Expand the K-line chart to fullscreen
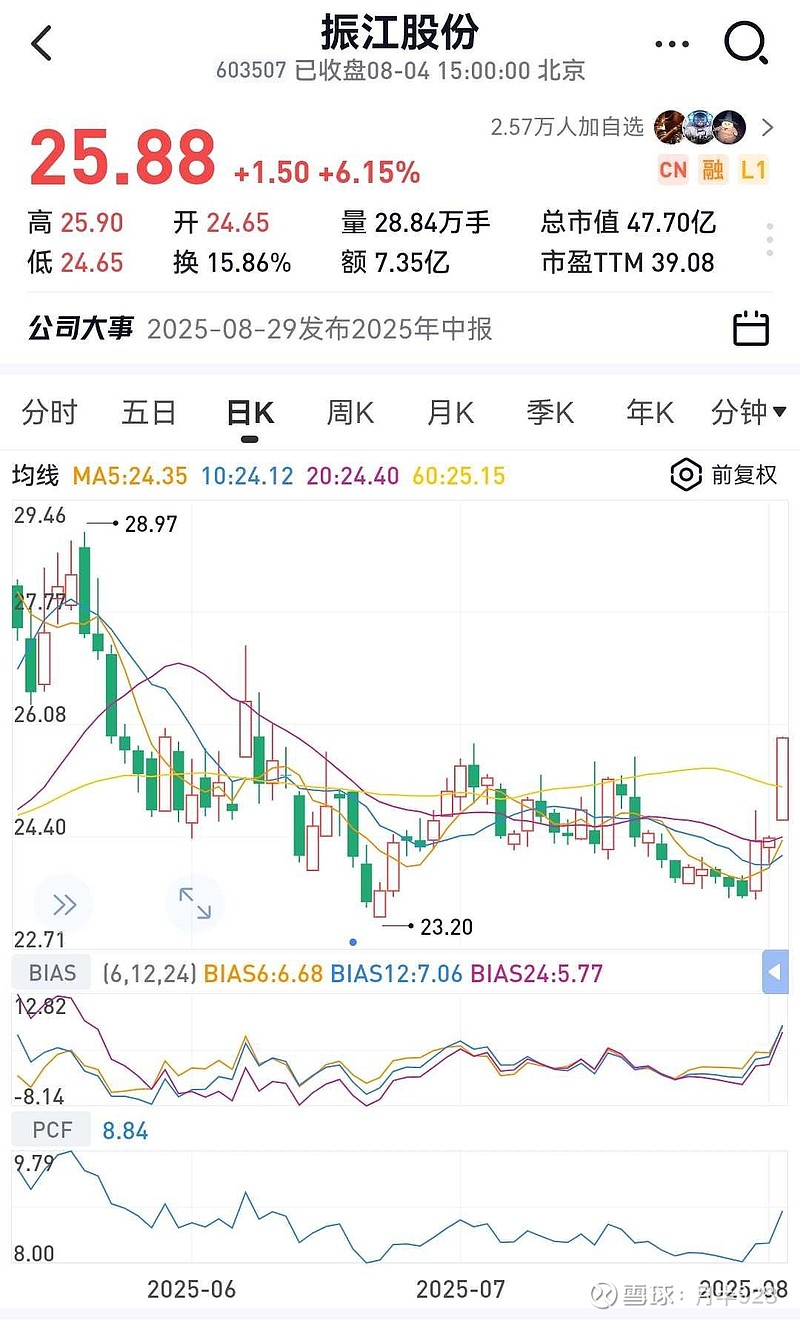 tap(195, 903)
